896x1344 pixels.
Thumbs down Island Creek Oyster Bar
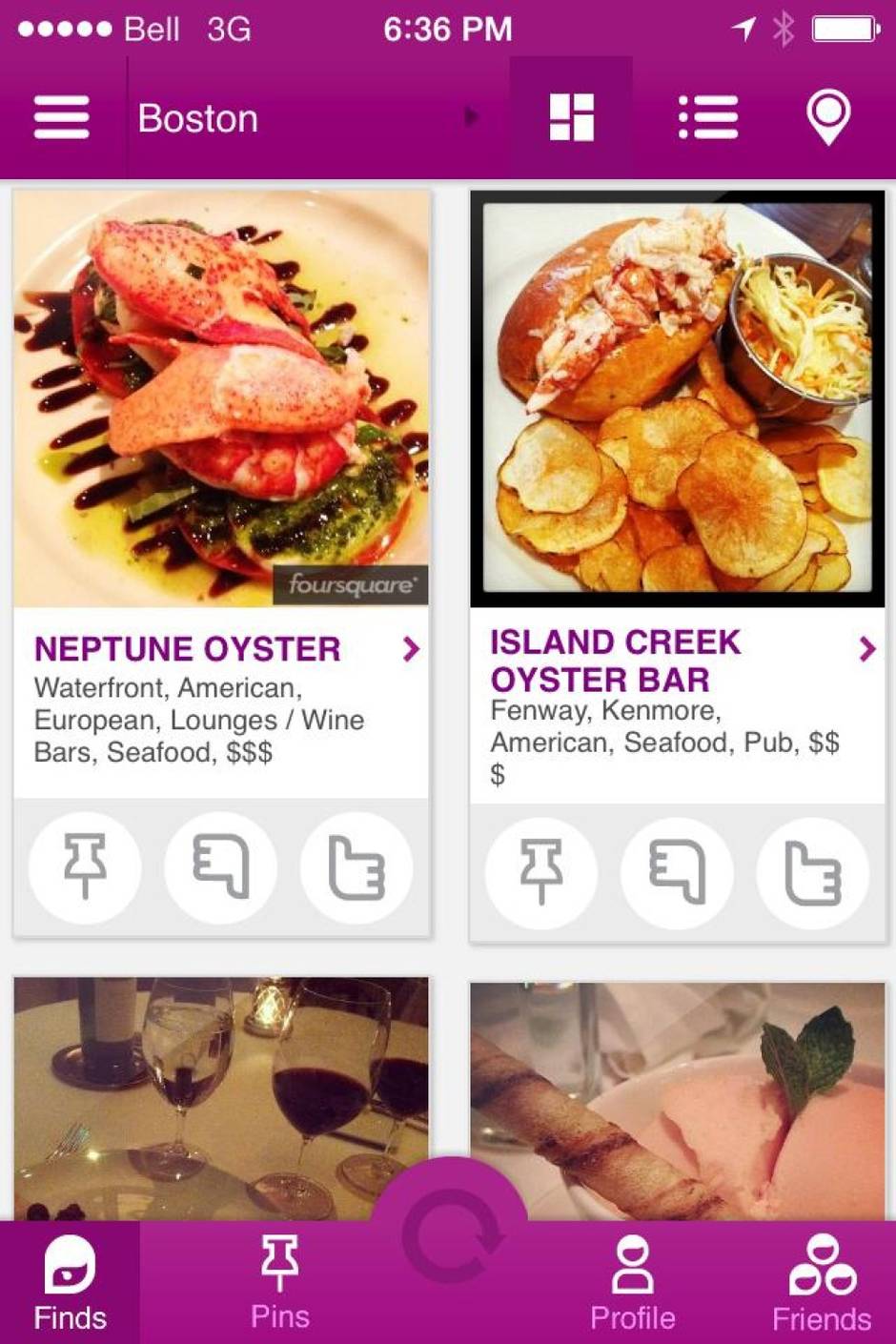point(677,872)
